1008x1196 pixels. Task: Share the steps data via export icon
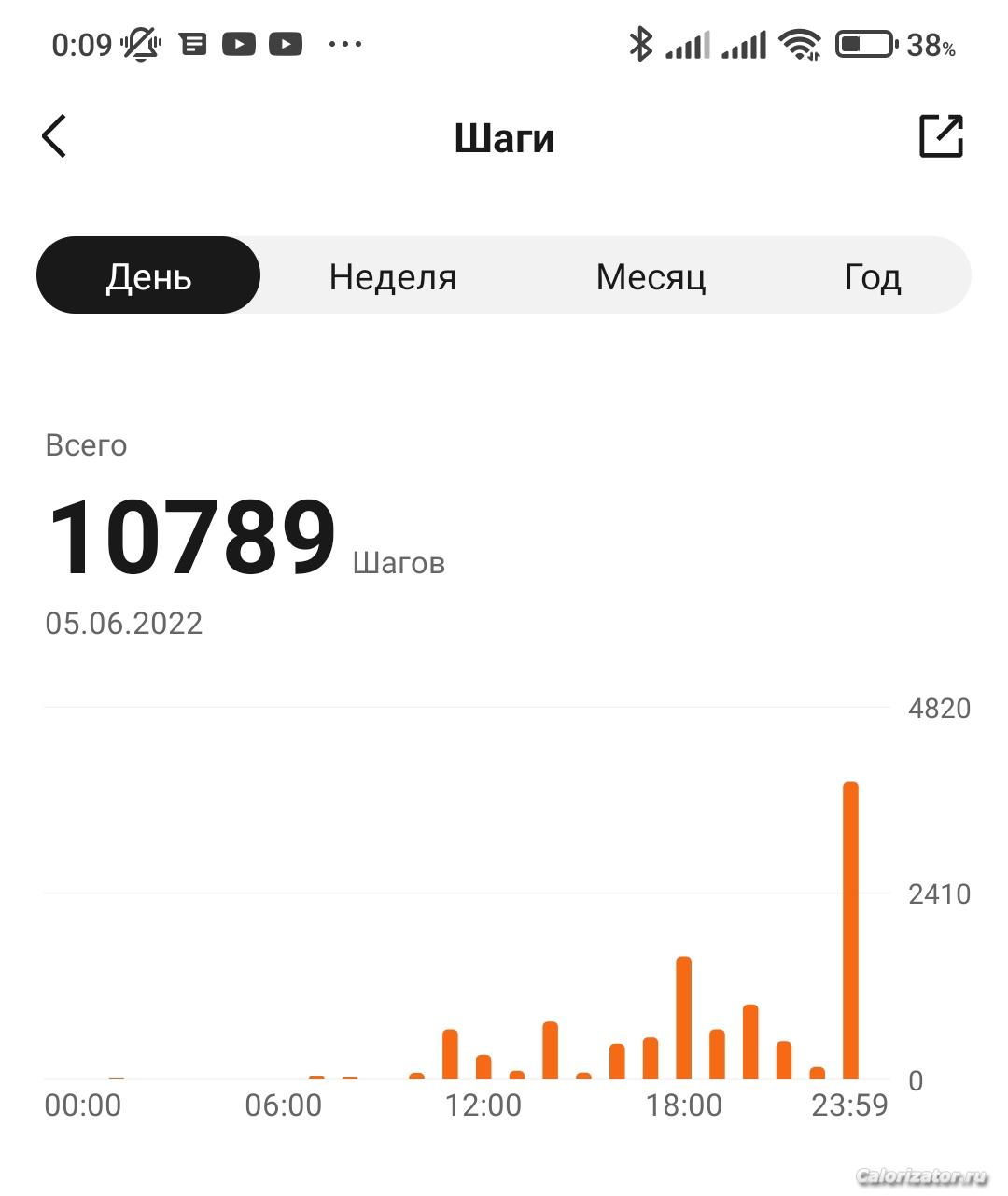click(941, 136)
